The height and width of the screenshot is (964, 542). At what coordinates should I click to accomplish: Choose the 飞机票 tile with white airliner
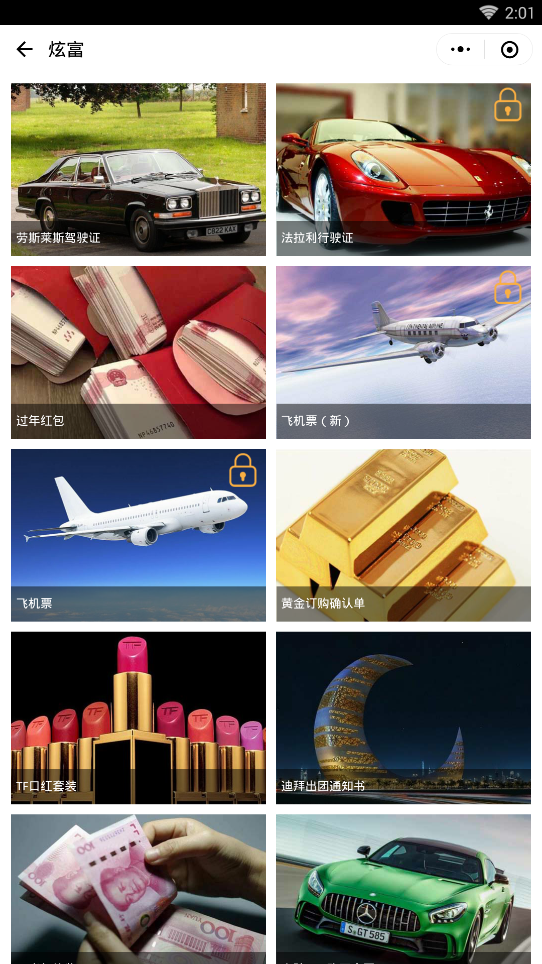tap(138, 535)
